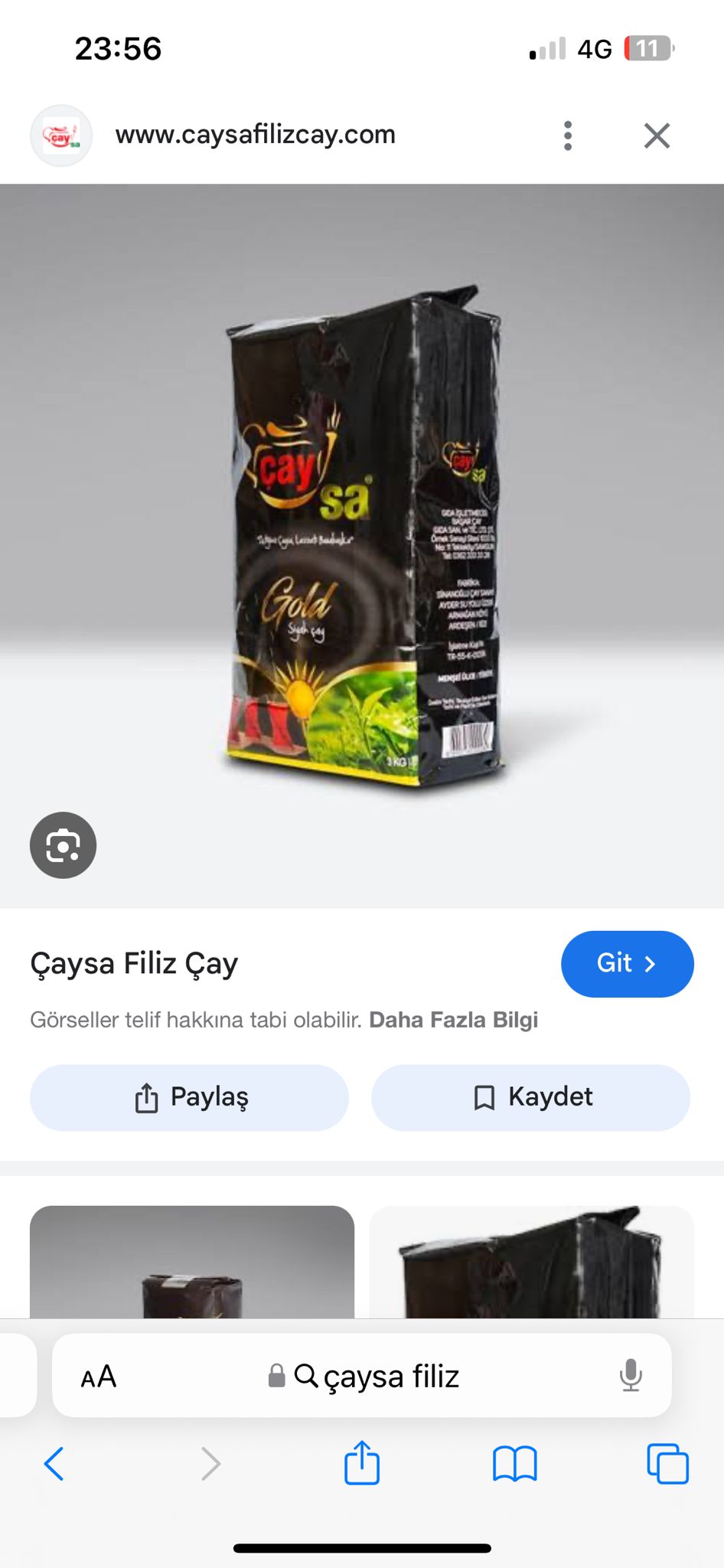Open the second related tea package image
Viewport: 724px width, 1568px height.
(x=531, y=1262)
